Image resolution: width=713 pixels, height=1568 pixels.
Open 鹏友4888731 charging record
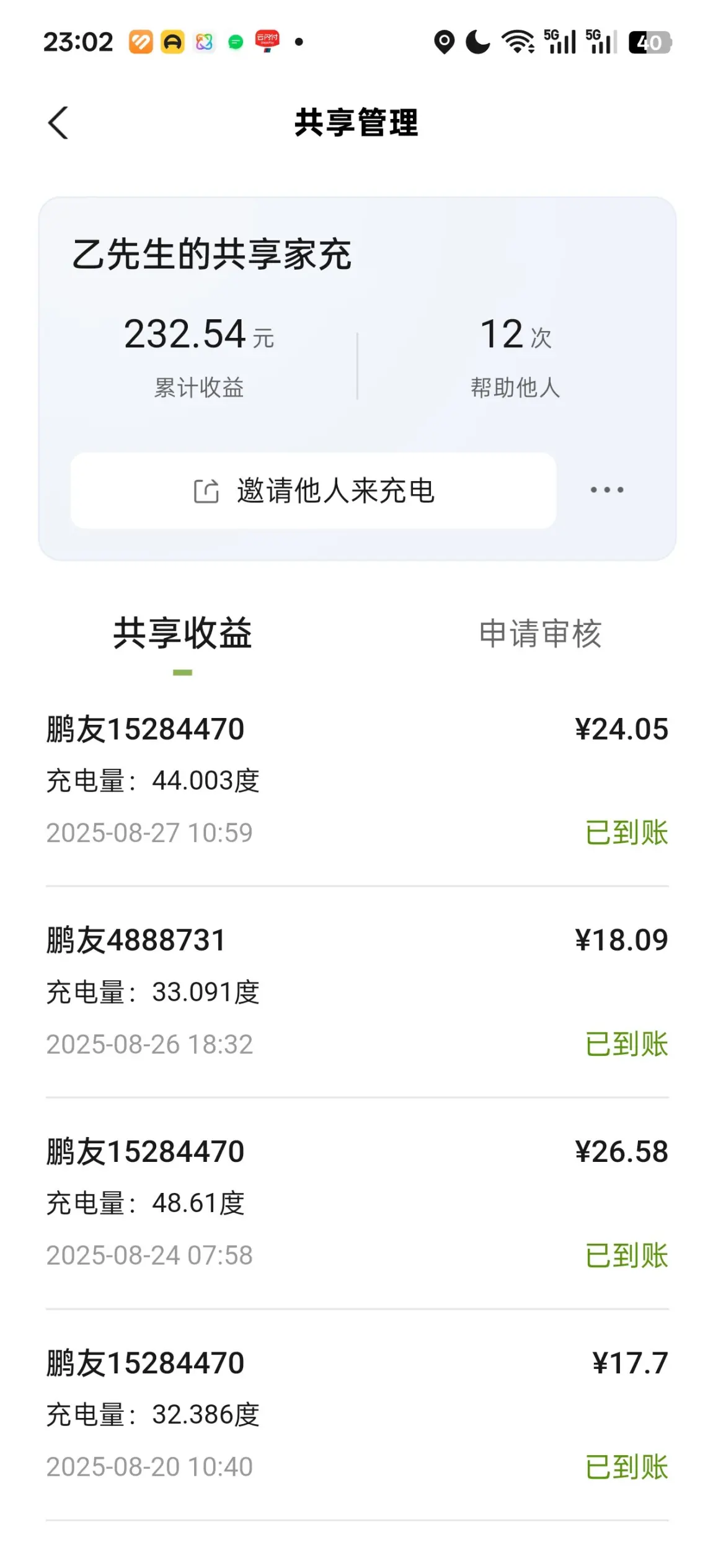357,992
